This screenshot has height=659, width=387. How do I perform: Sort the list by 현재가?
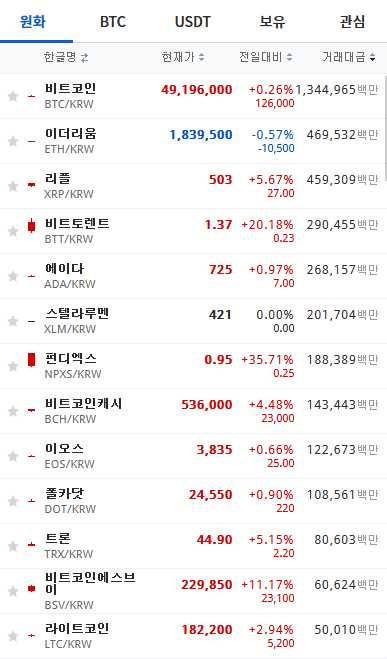[183, 57]
